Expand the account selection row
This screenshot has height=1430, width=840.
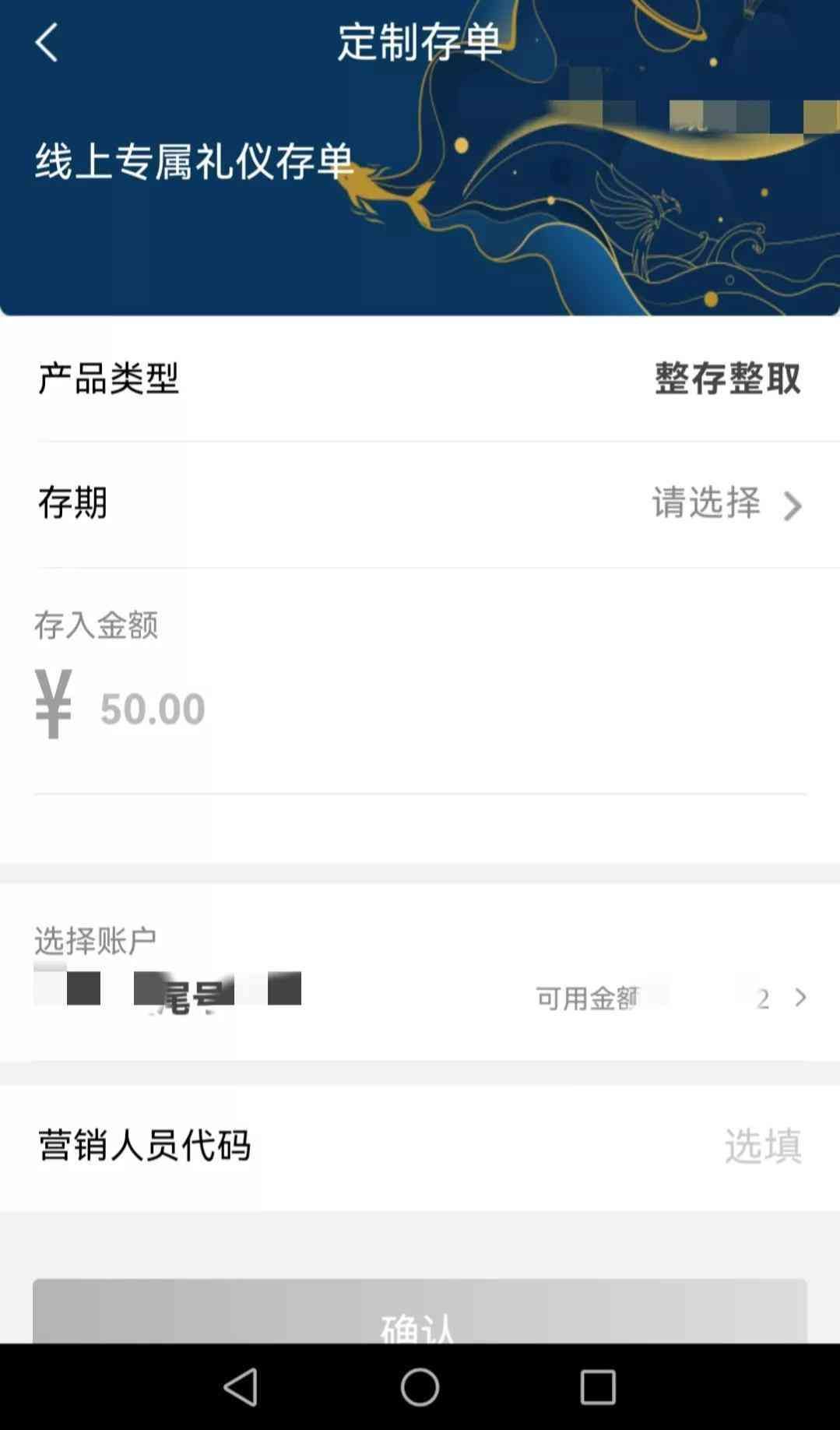[420, 996]
